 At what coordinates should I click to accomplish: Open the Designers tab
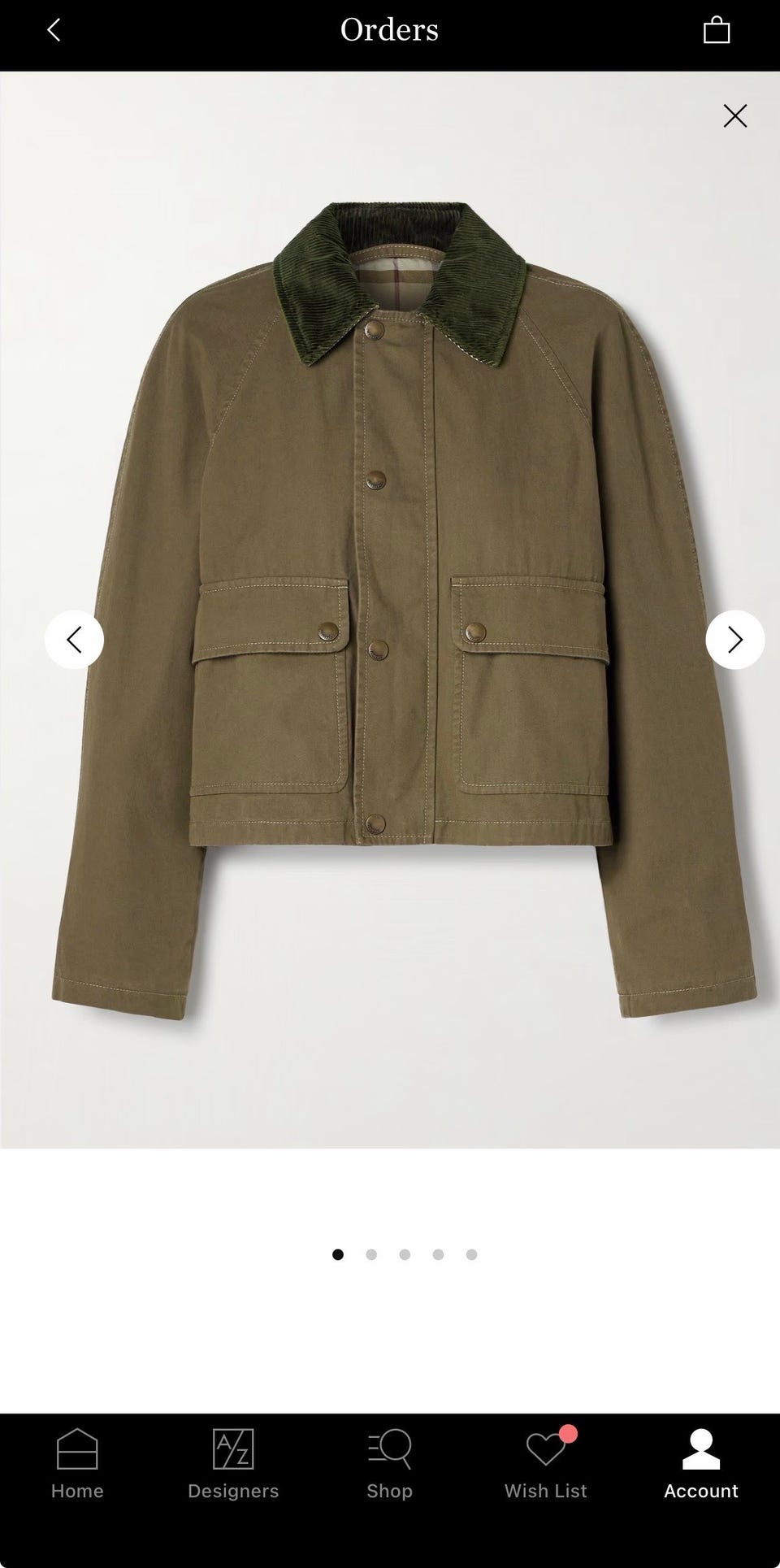point(233,1463)
